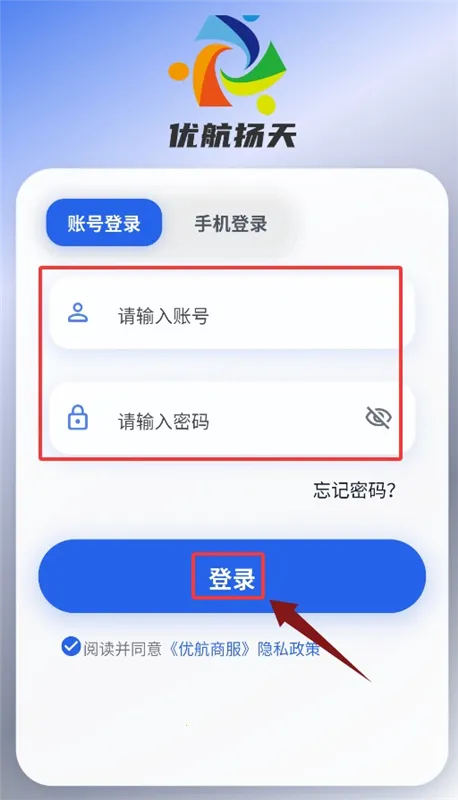458x800 pixels.
Task: Open the 《优航商服》隐私政策 link
Action: point(244,648)
